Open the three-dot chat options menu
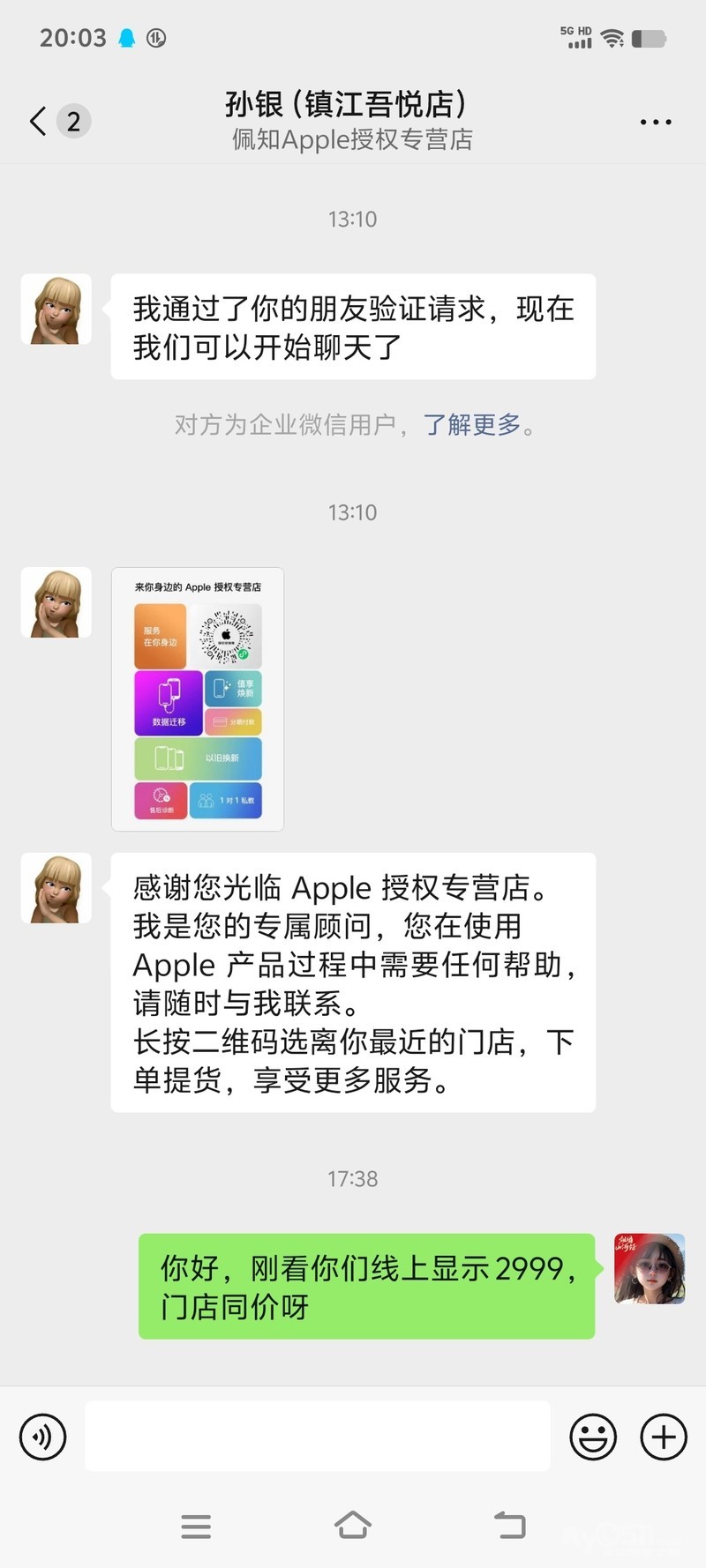 (655, 122)
